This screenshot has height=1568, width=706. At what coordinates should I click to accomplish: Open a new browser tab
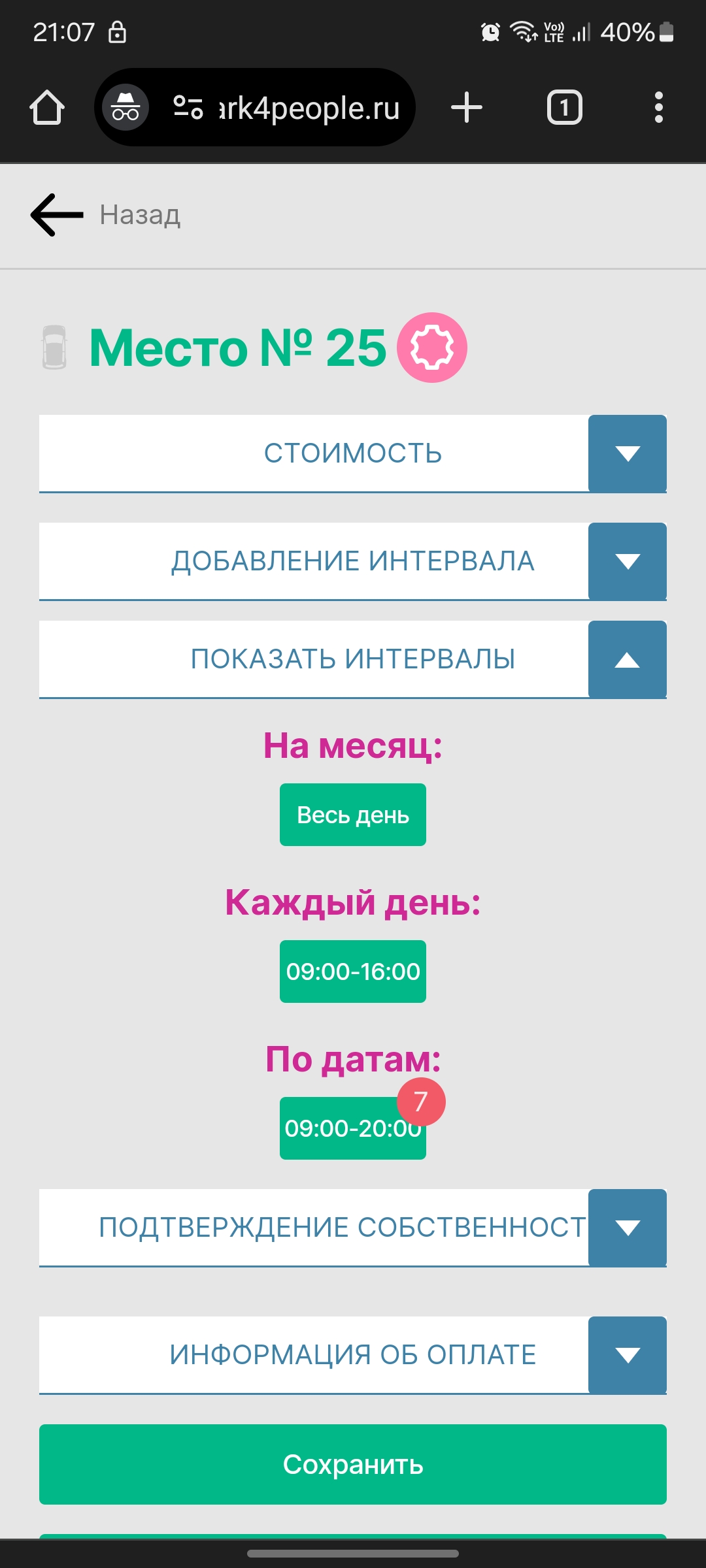467,108
